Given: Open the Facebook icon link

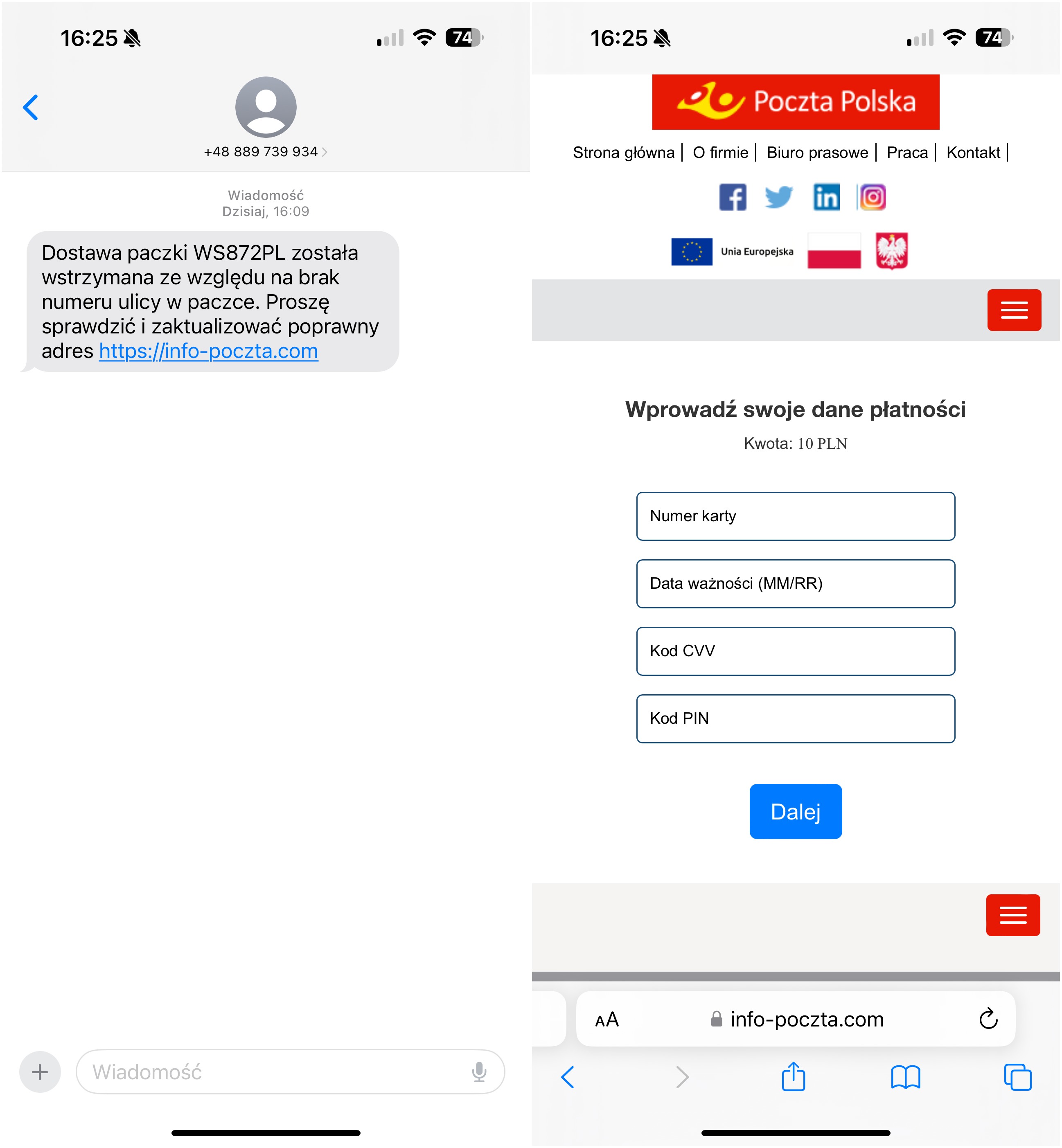Looking at the screenshot, I should 732,198.
